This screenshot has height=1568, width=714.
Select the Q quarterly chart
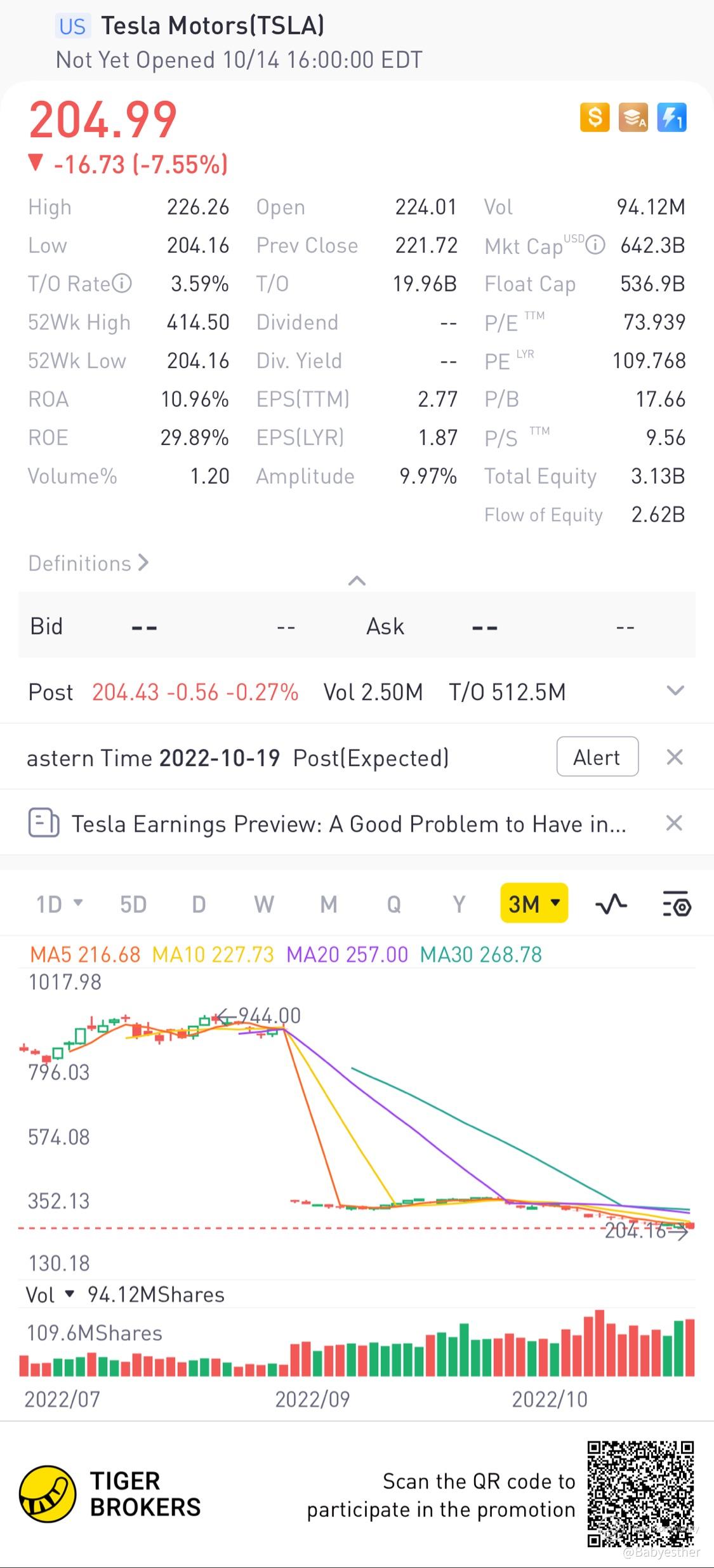(x=393, y=904)
